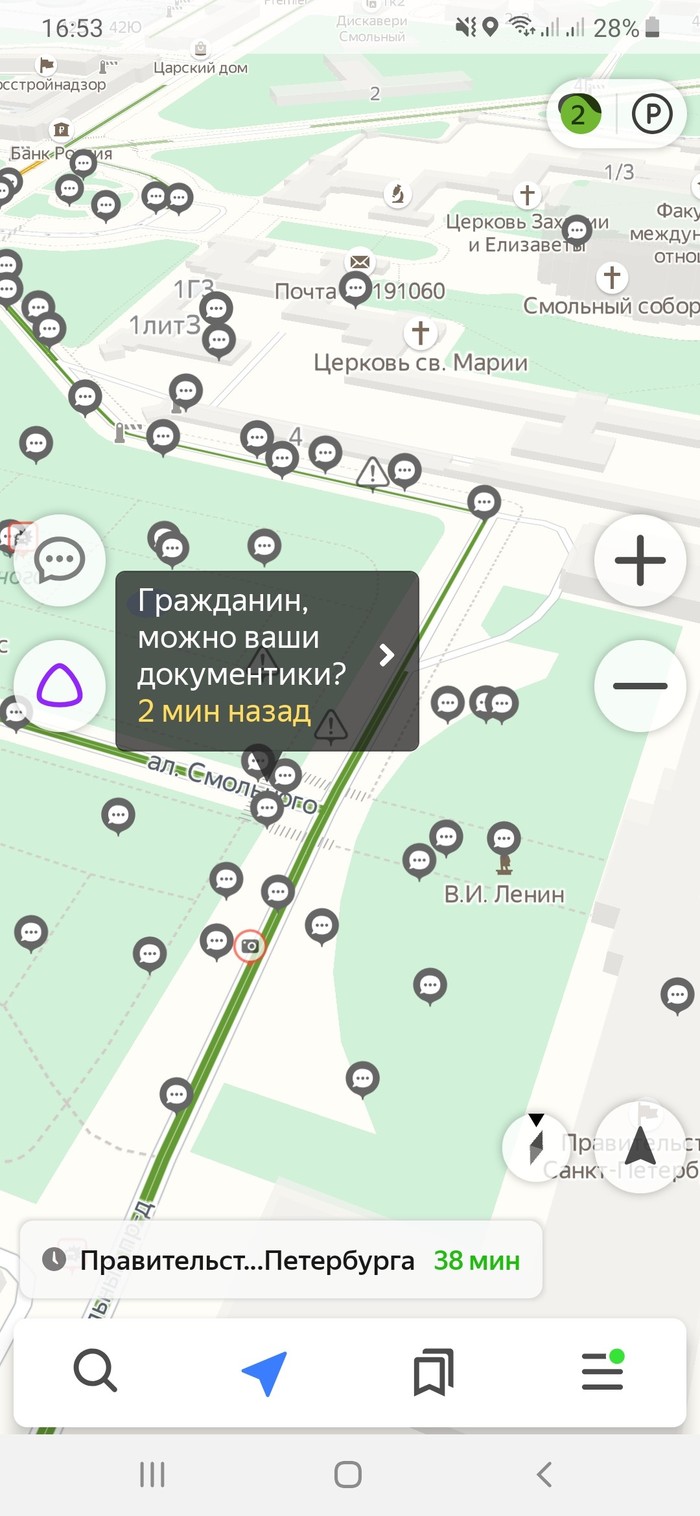This screenshot has height=1516, width=700.
Task: Open the recent destination with 38 мин
Action: coord(280,1259)
